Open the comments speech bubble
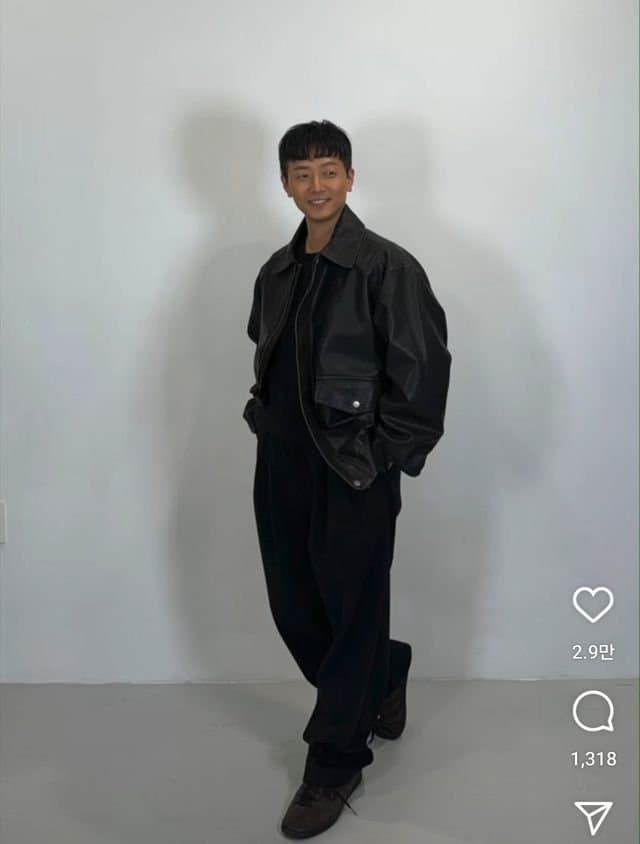This screenshot has height=844, width=640. click(593, 711)
